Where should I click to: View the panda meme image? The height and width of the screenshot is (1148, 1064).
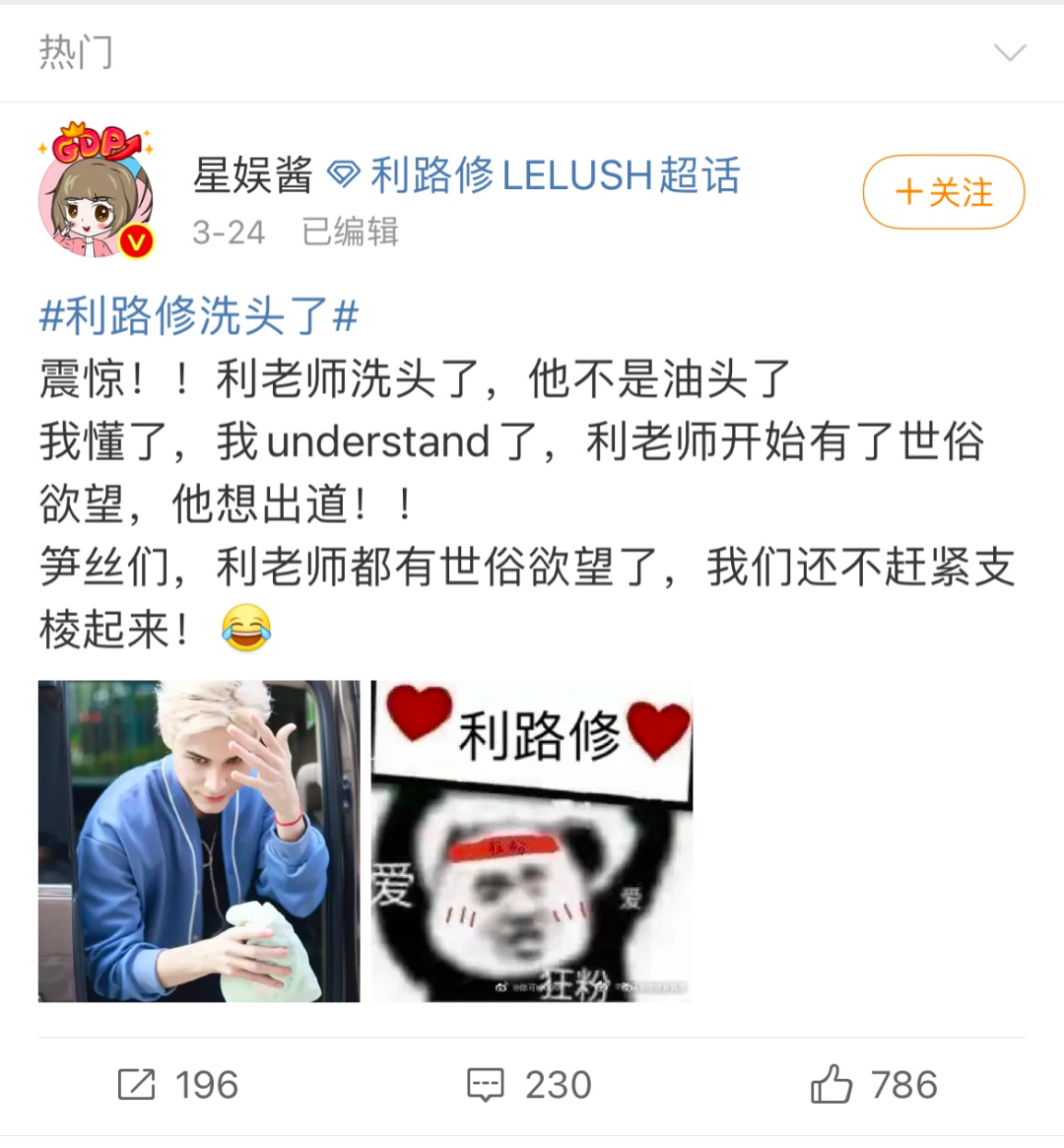pos(532,841)
